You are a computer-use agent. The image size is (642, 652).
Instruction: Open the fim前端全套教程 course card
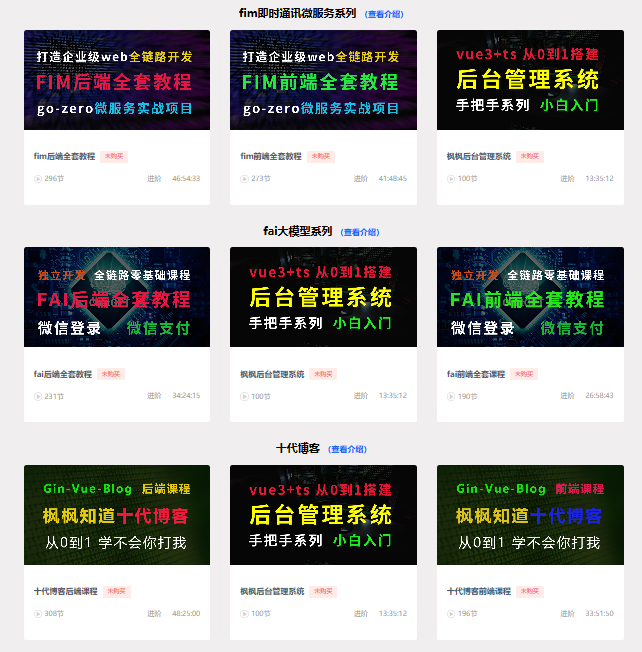pyautogui.click(x=323, y=81)
